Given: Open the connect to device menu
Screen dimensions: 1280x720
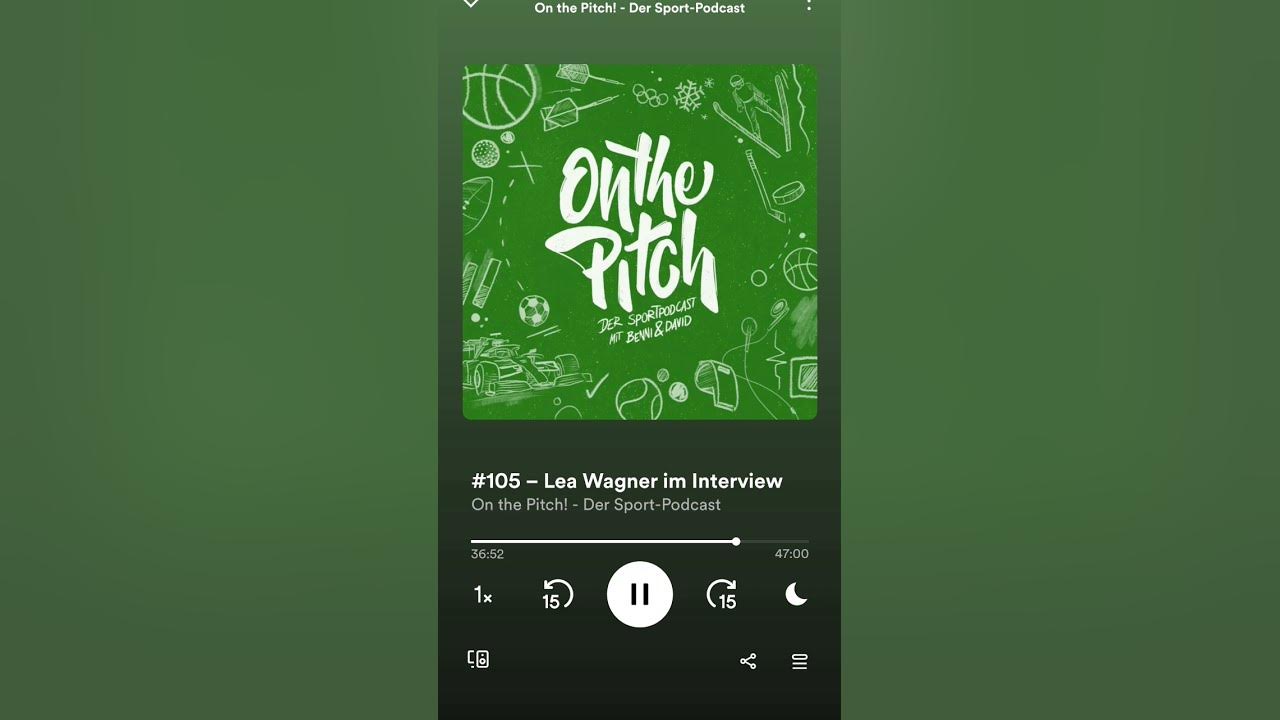Looking at the screenshot, I should pos(479,660).
